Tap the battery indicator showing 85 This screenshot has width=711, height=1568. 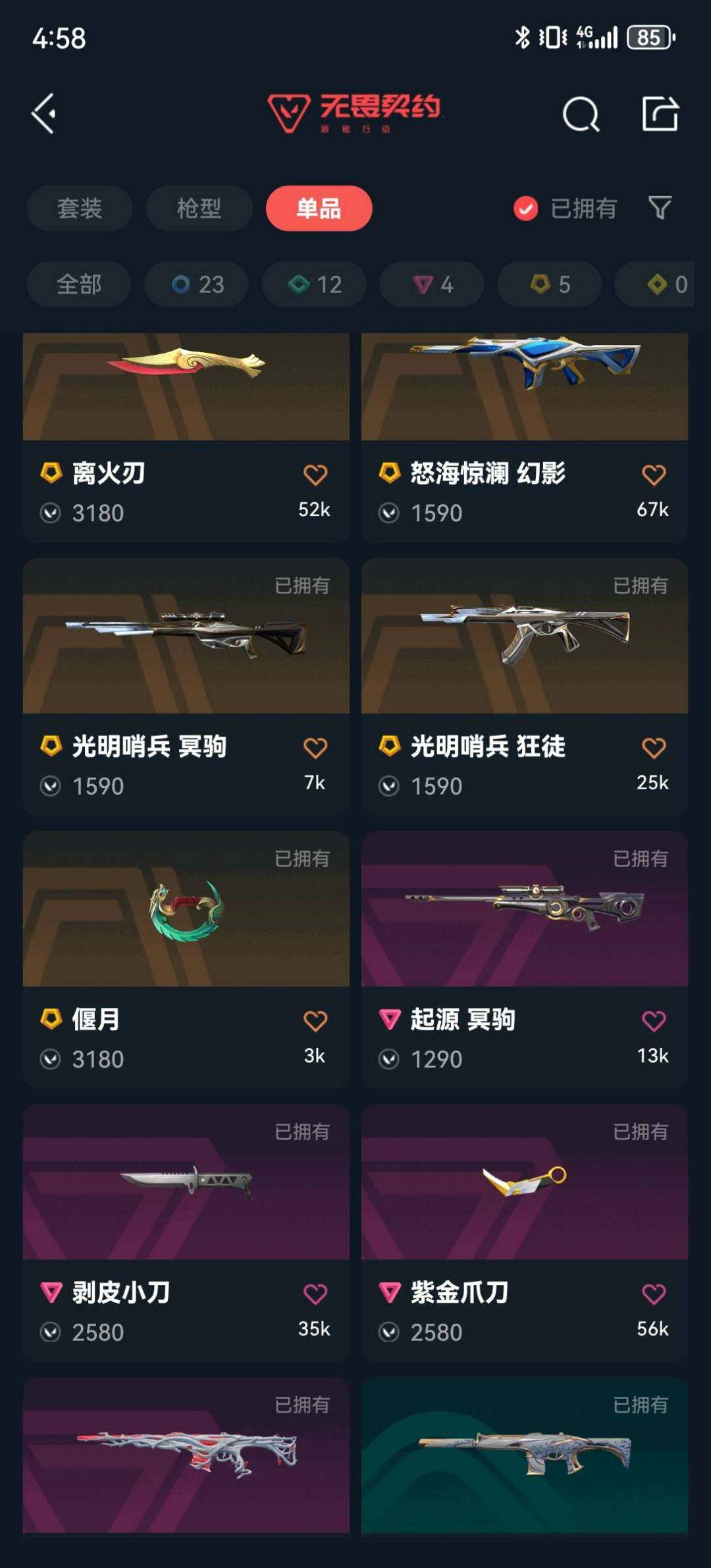pos(648,38)
